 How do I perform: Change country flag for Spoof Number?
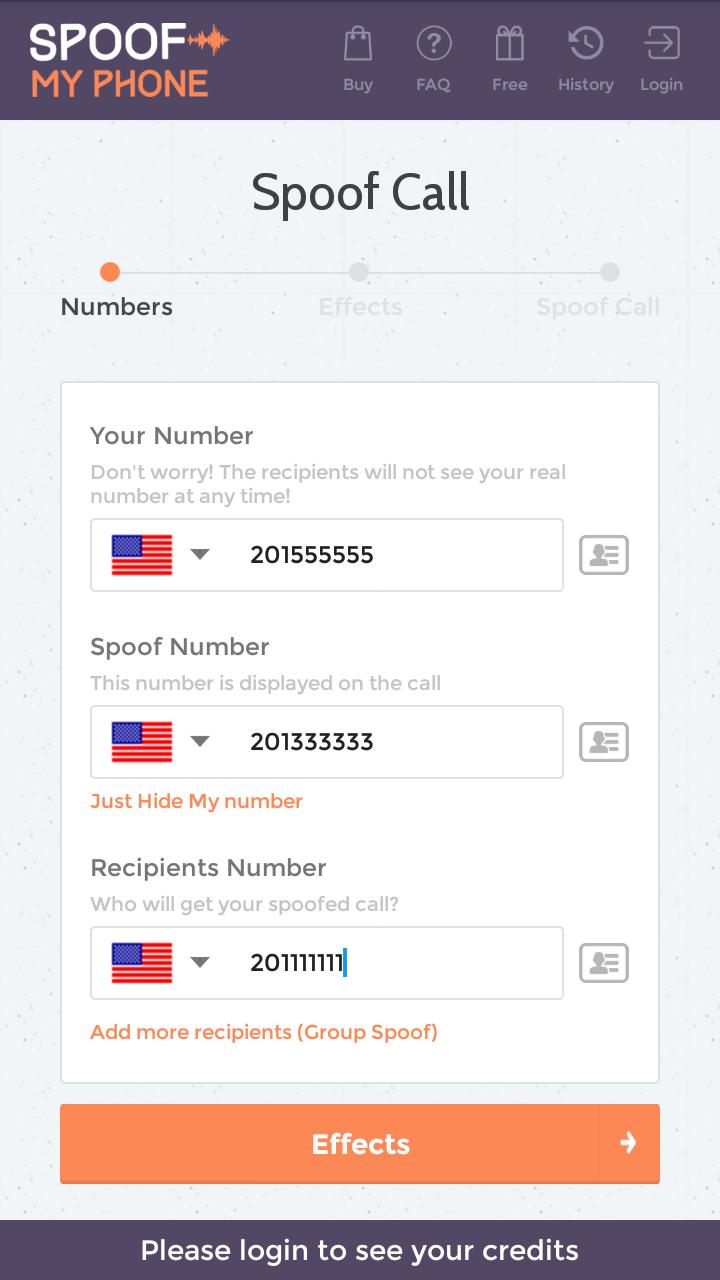point(160,742)
